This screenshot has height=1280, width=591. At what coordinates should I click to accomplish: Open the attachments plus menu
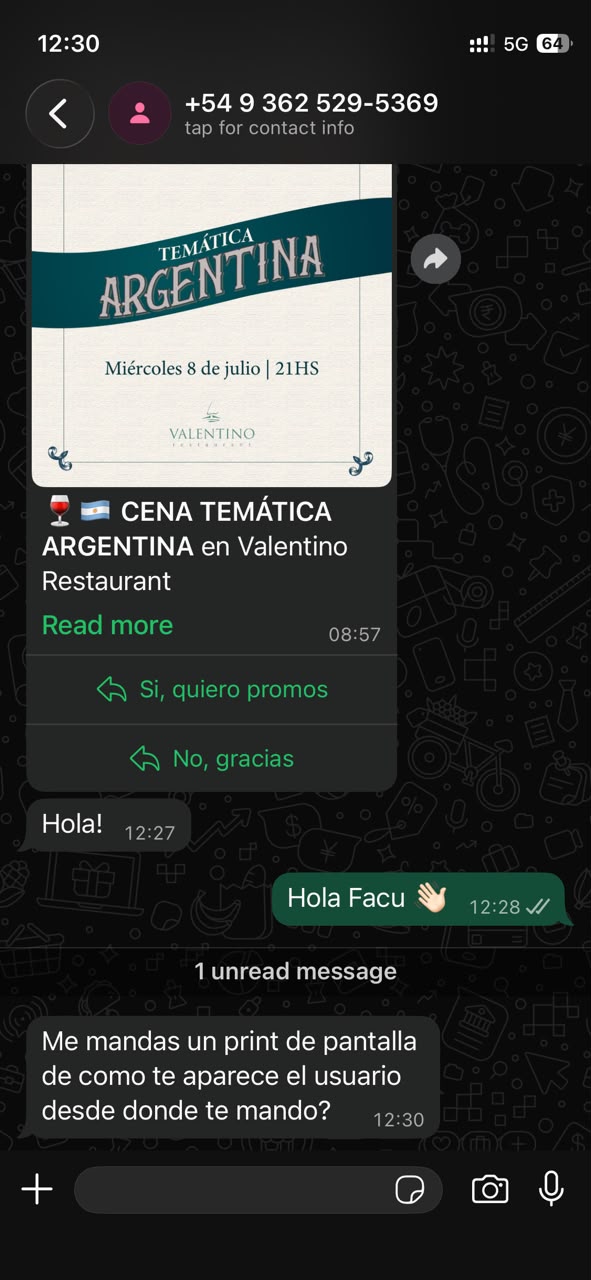coord(37,1189)
